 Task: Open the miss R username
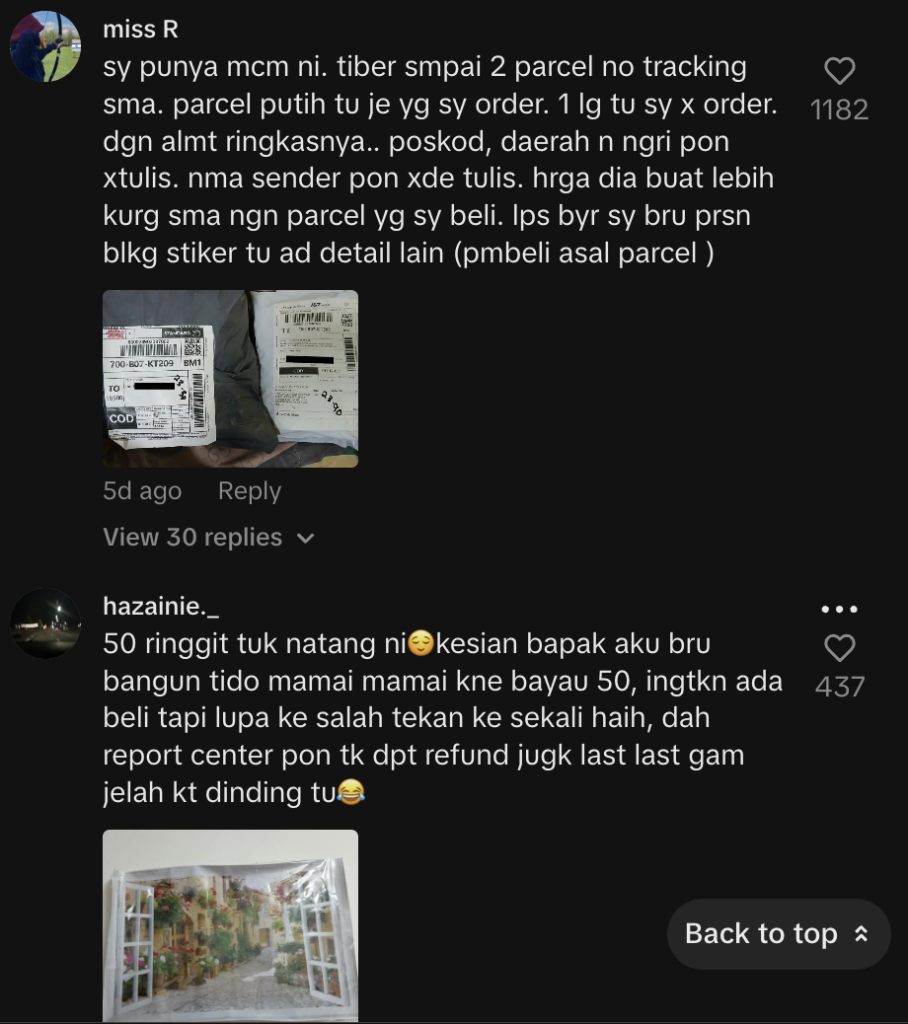[x=140, y=30]
